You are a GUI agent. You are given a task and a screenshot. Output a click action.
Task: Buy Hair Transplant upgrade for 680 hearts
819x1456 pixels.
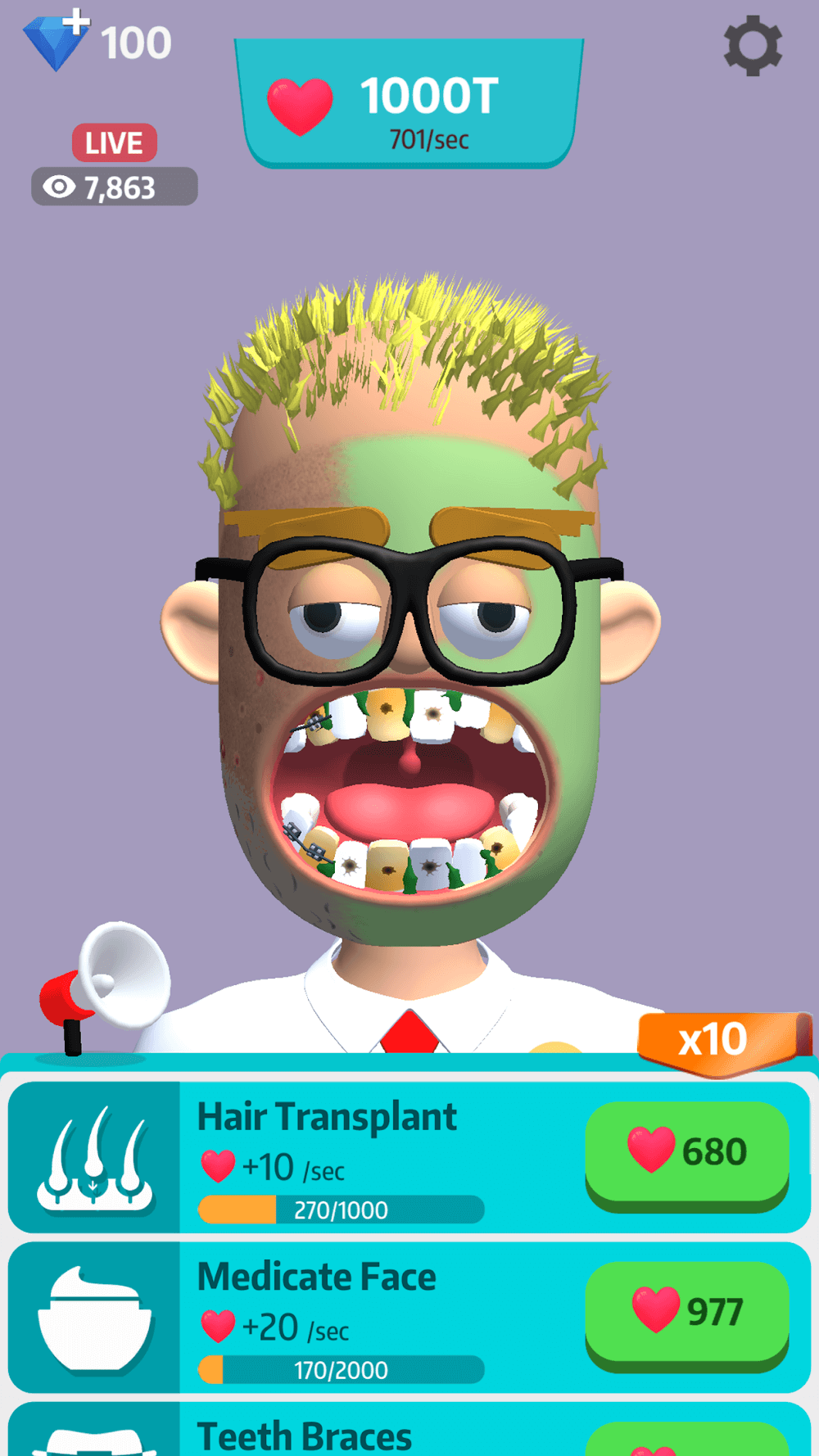(x=686, y=1151)
